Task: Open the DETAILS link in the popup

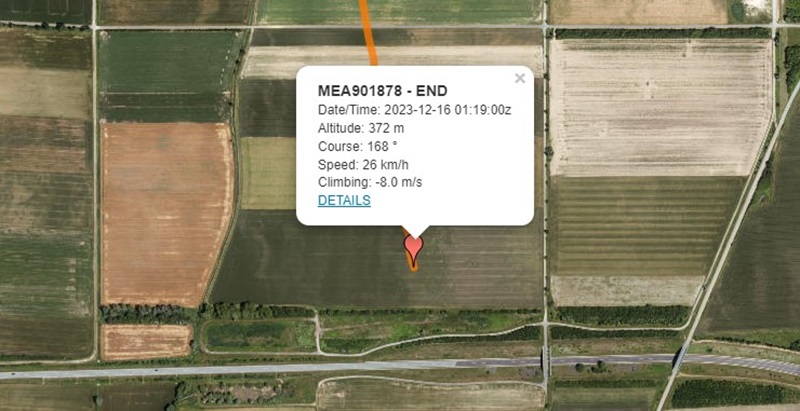Action: 344,200
